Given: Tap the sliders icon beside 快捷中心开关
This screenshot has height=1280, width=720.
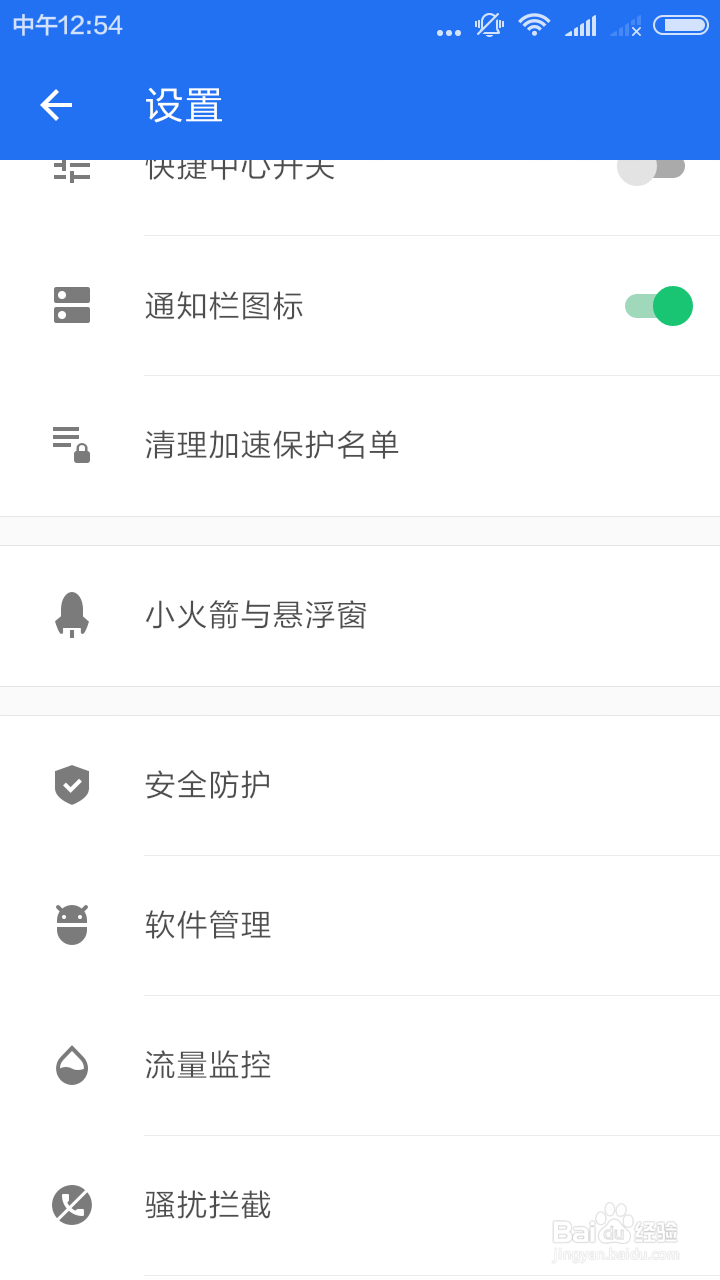Looking at the screenshot, I should coord(71,168).
